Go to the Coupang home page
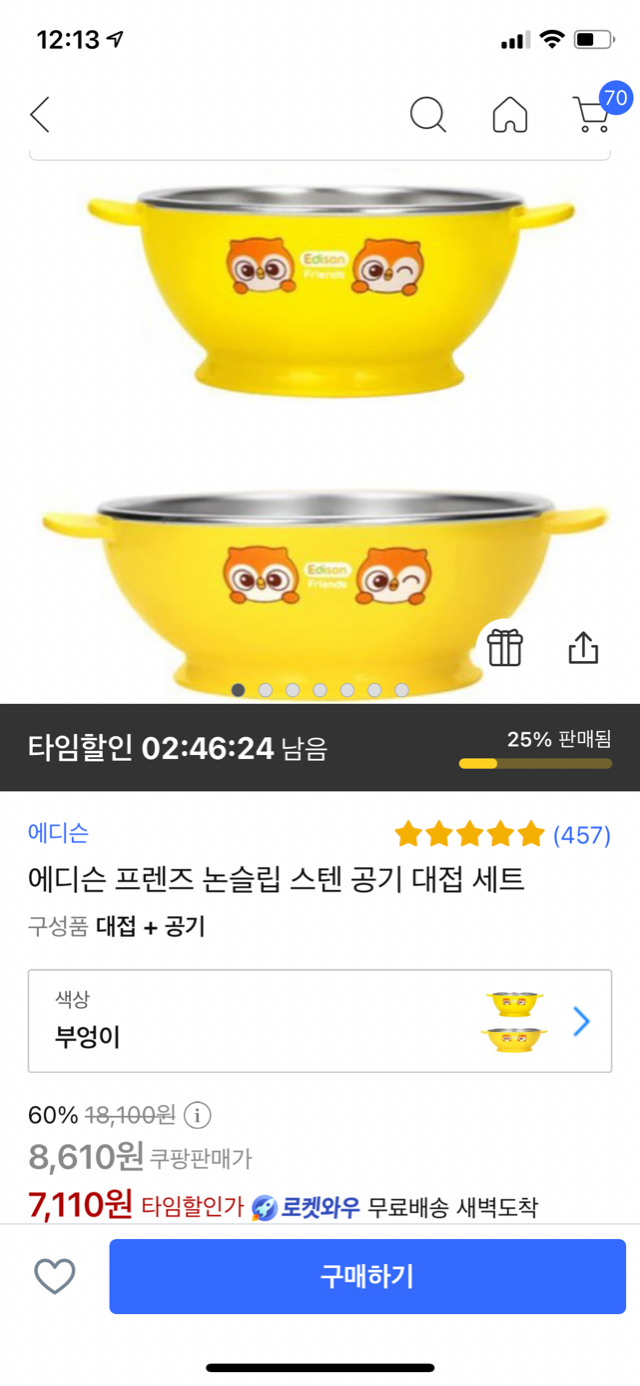This screenshot has height=1386, width=640. coord(510,115)
